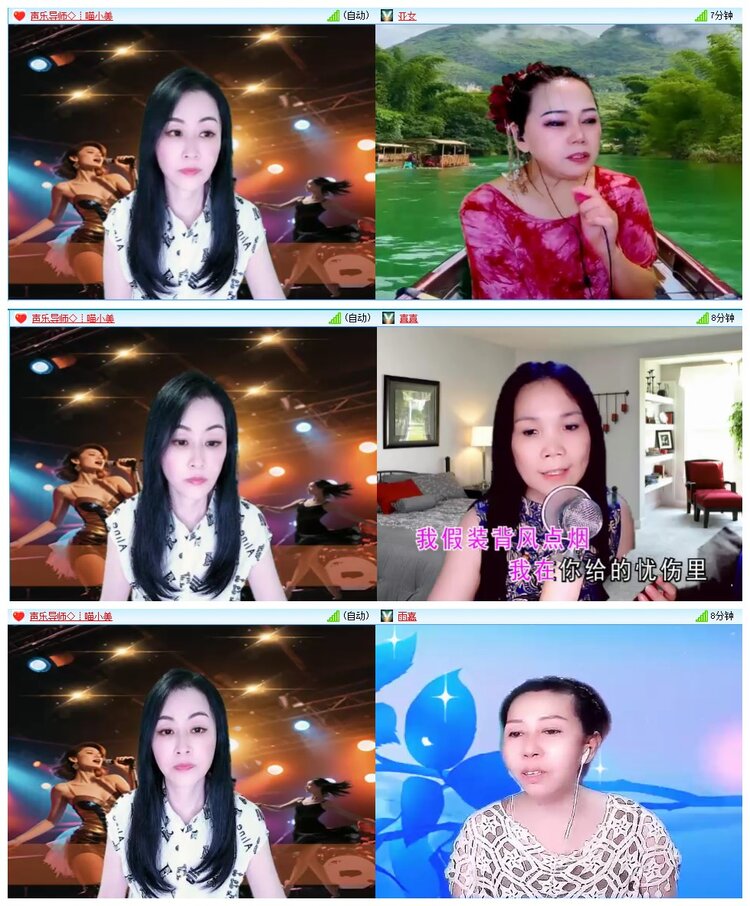Screen dimensions: 750x906
Task: Click the signal bars beside the 7分钟 timer
Action: 703,14
